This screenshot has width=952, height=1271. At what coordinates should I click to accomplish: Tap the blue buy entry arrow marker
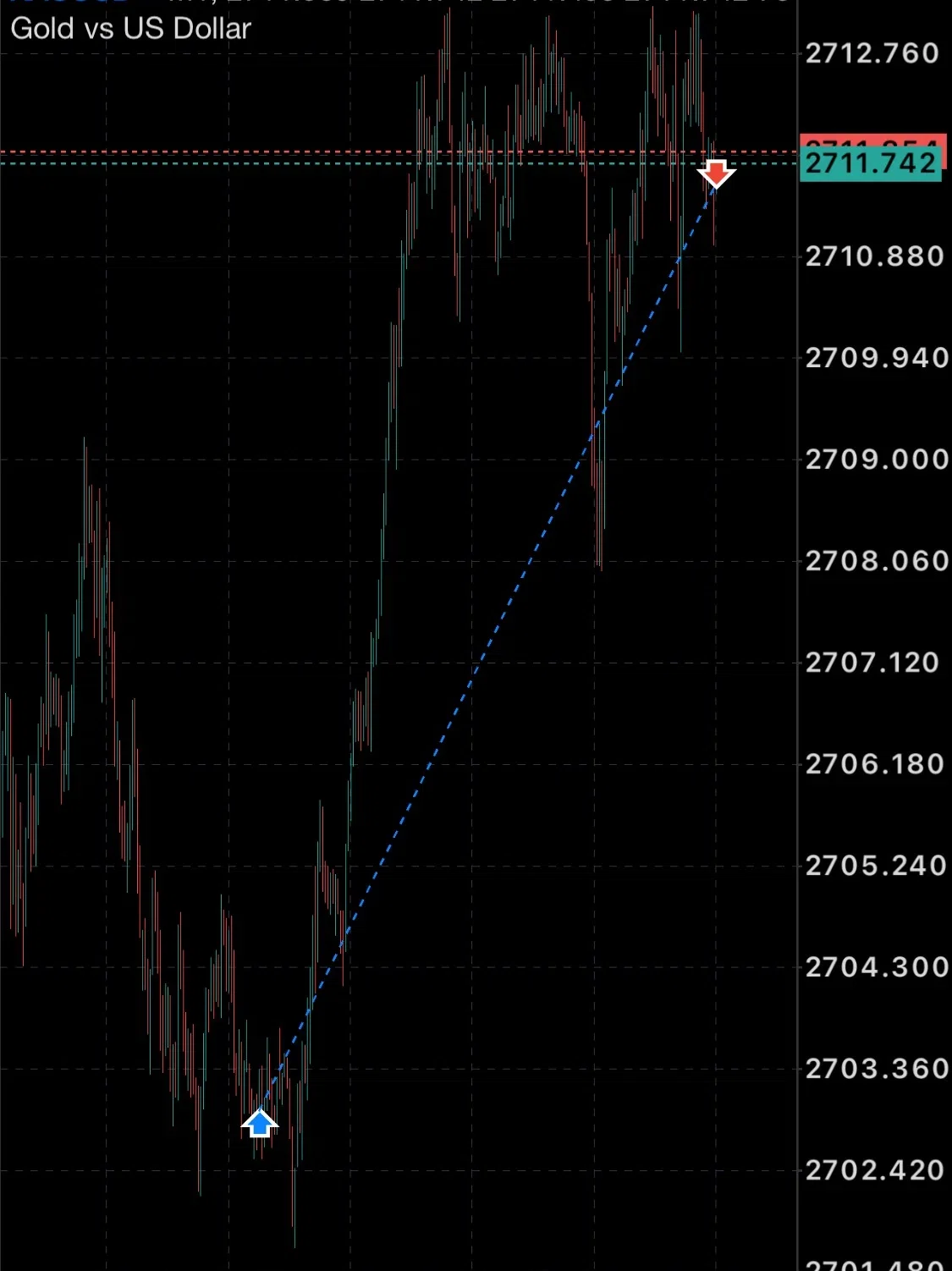coord(260,1122)
